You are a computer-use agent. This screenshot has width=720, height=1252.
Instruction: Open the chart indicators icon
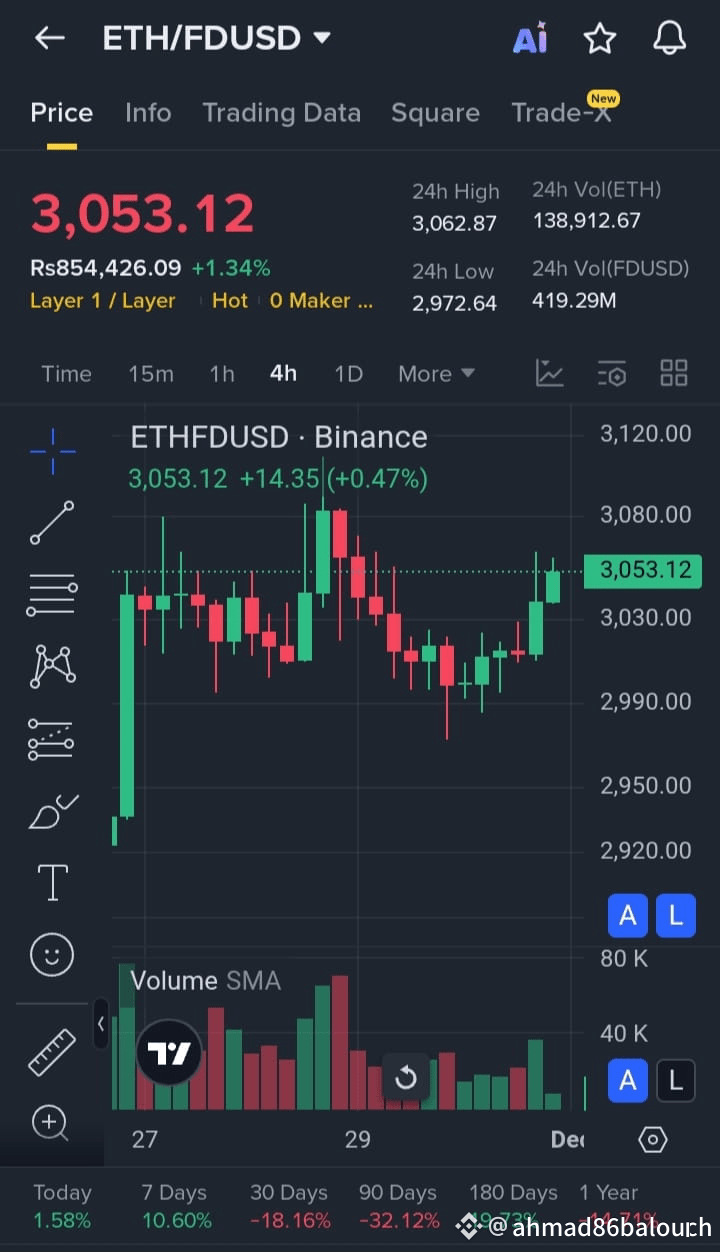point(549,373)
